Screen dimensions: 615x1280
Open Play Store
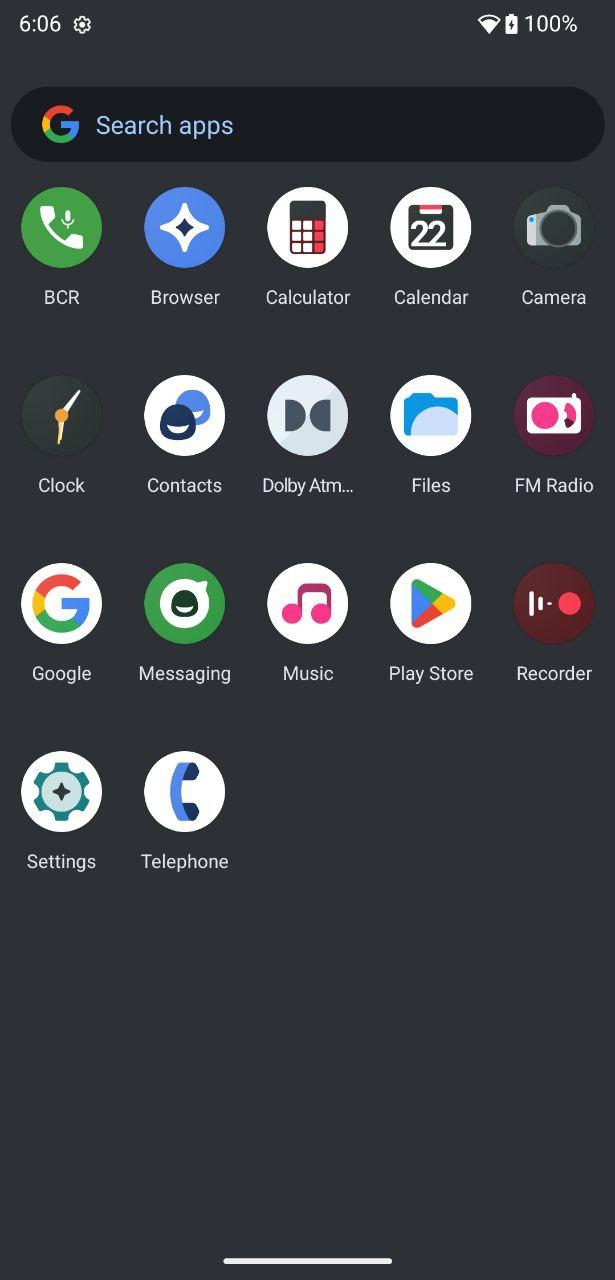coord(430,604)
